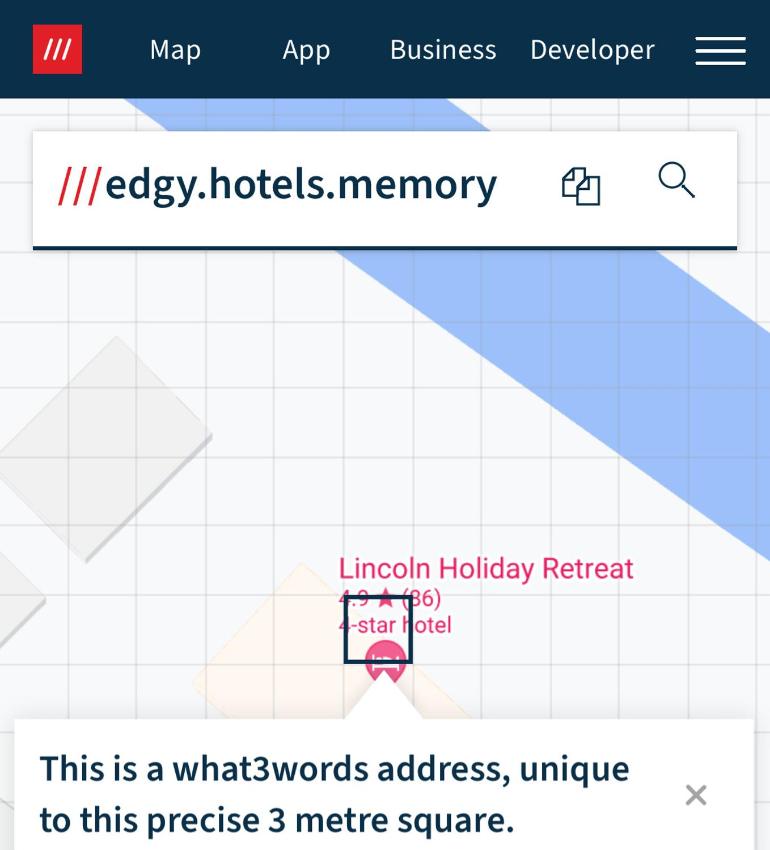Open the App page

pyautogui.click(x=306, y=49)
